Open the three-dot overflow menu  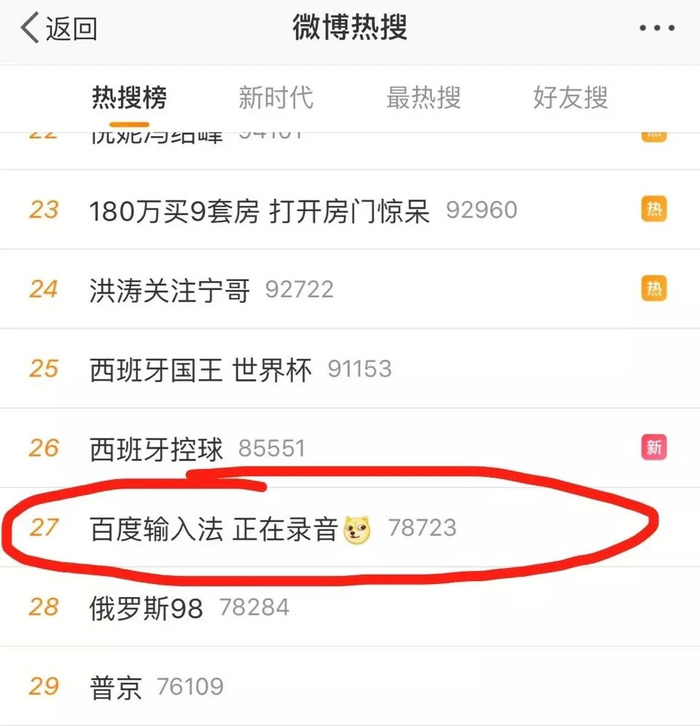click(658, 28)
